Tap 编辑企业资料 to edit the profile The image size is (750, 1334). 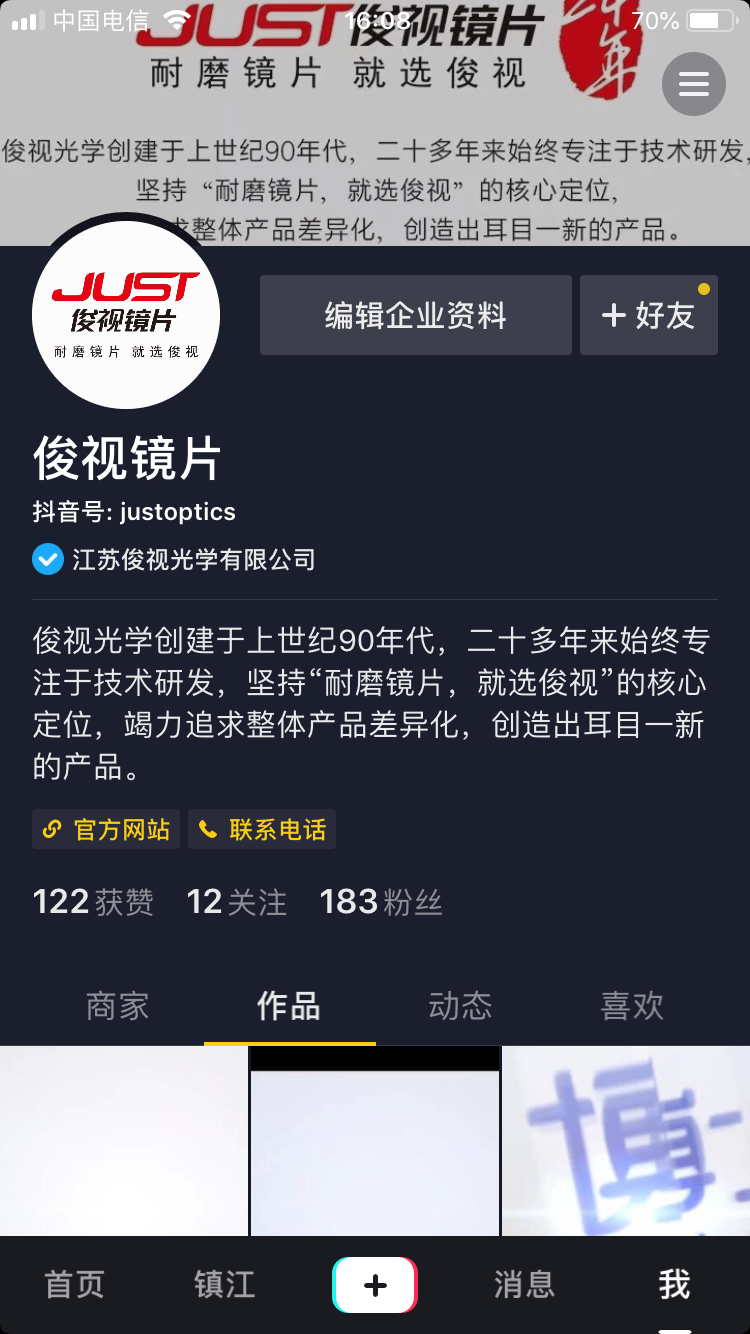pyautogui.click(x=415, y=315)
